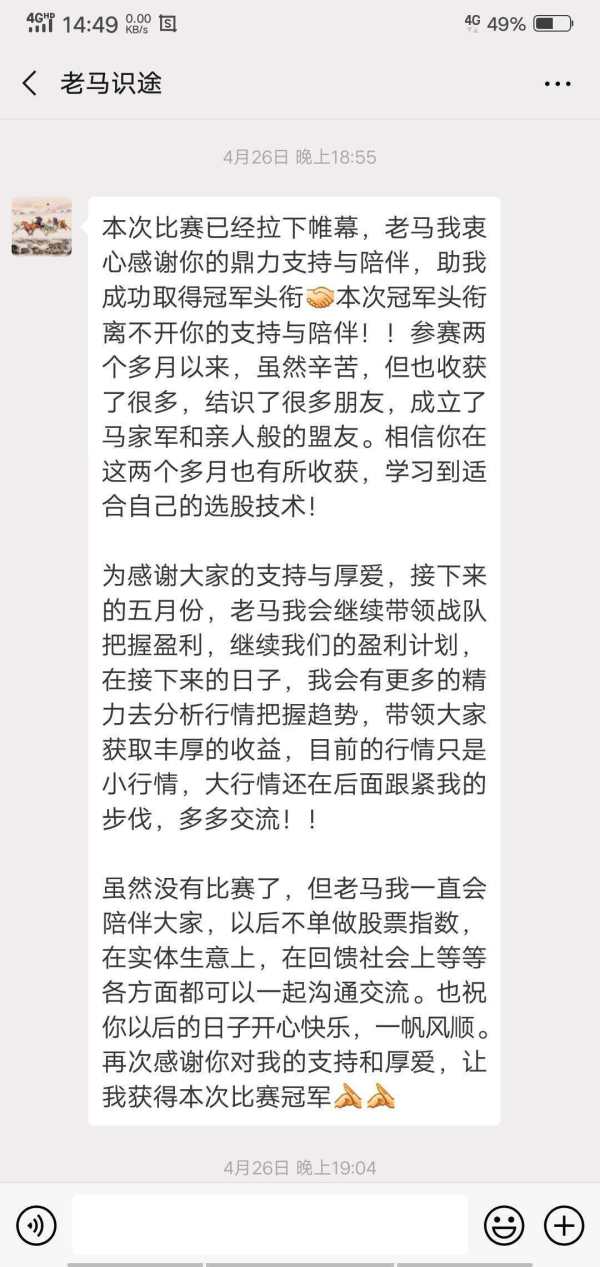The height and width of the screenshot is (1267, 600).
Task: Go back from the 老马识途 chat
Action: click(x=30, y=83)
